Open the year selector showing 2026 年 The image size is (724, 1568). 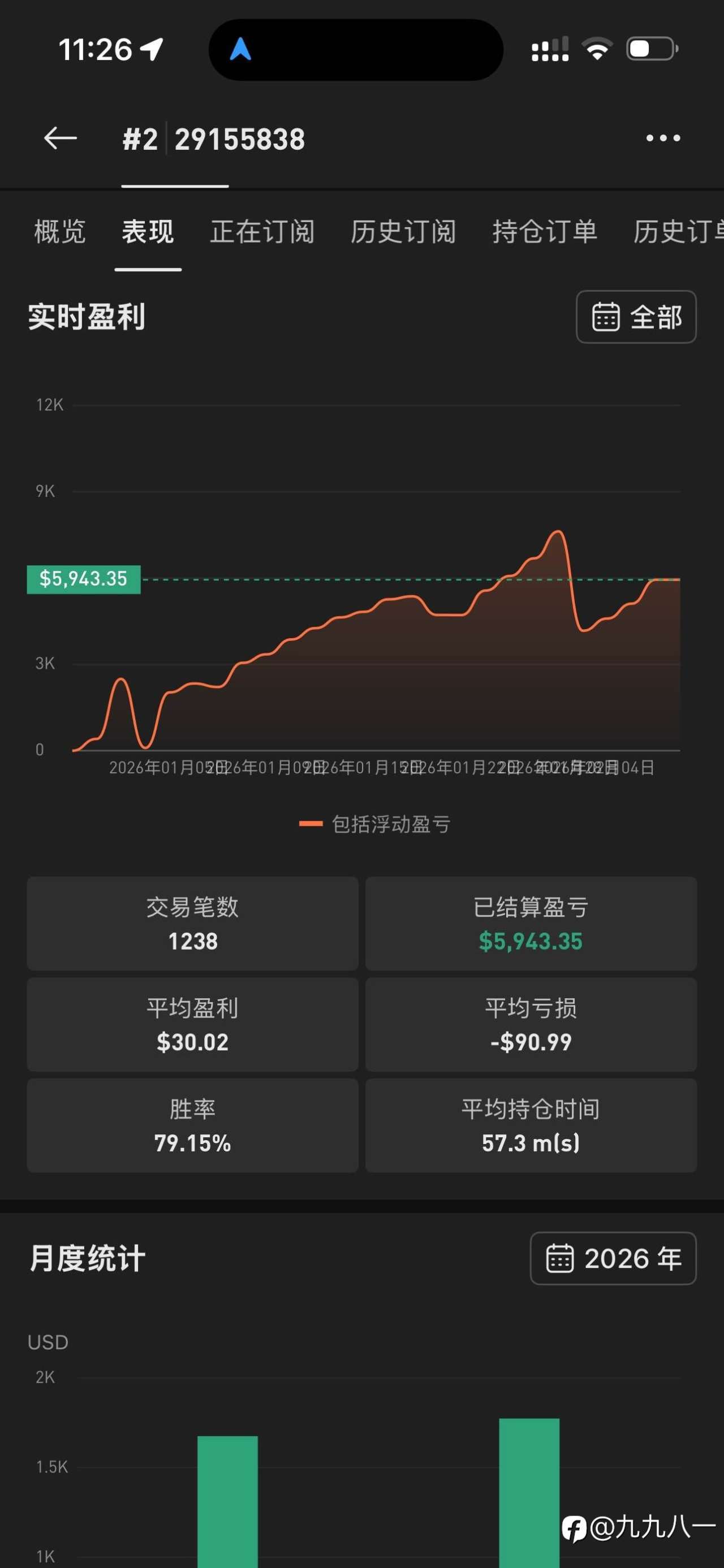pos(612,1260)
